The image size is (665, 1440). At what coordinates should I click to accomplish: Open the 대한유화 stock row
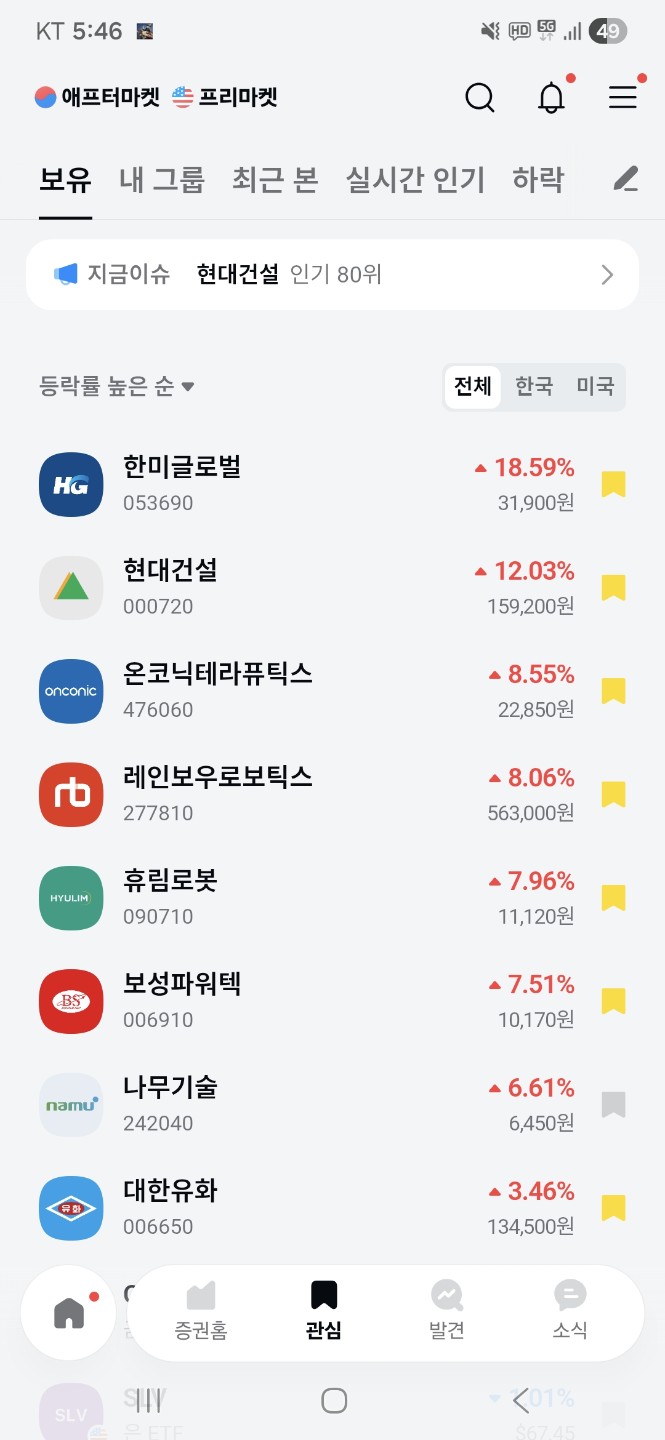click(300, 1208)
